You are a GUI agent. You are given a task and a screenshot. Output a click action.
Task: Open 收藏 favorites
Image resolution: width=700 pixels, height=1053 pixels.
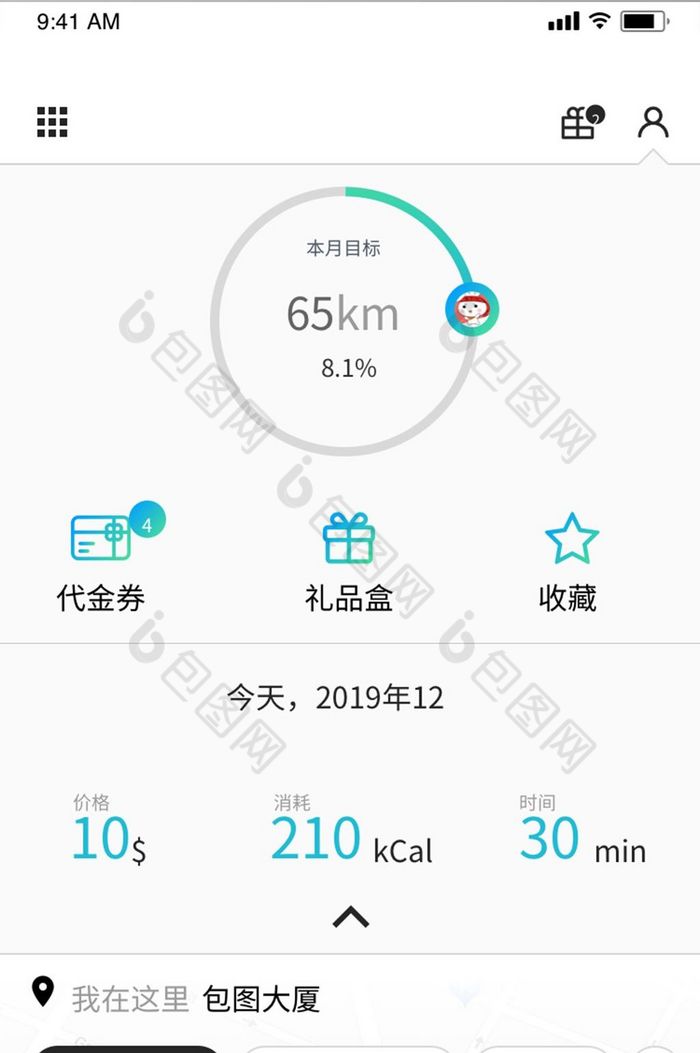[x=570, y=561]
